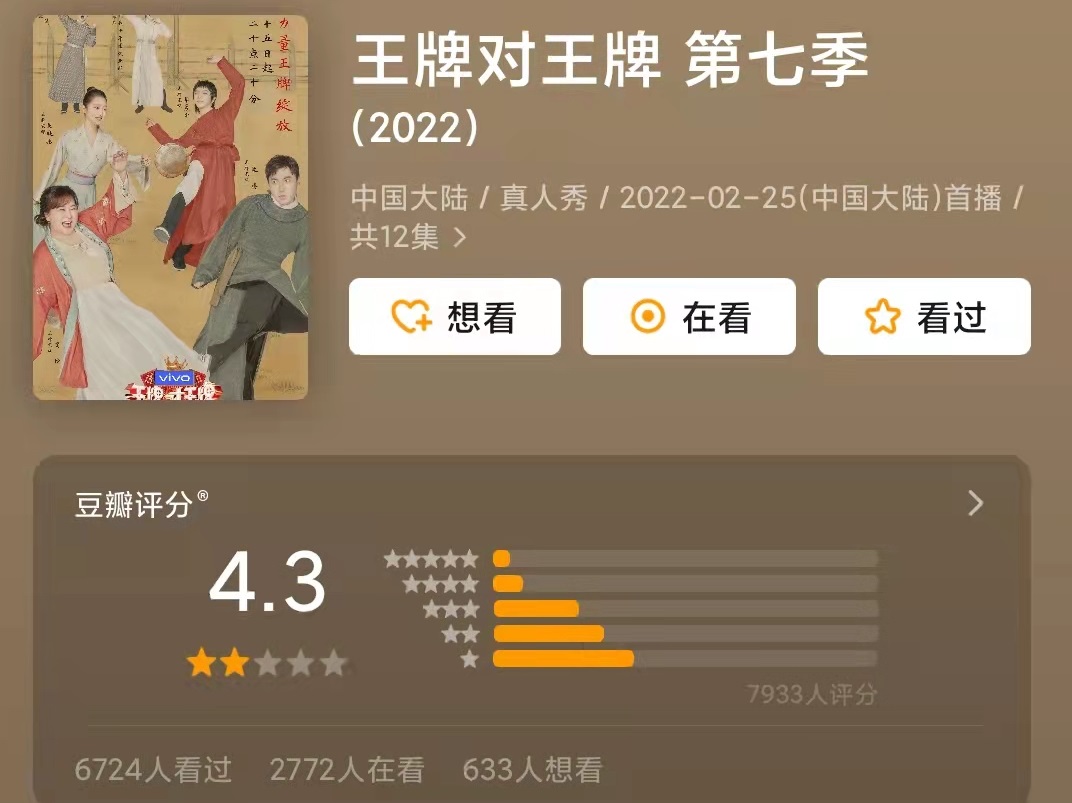
Task: Open the 王牌对王牌 poster image
Action: pos(171,208)
